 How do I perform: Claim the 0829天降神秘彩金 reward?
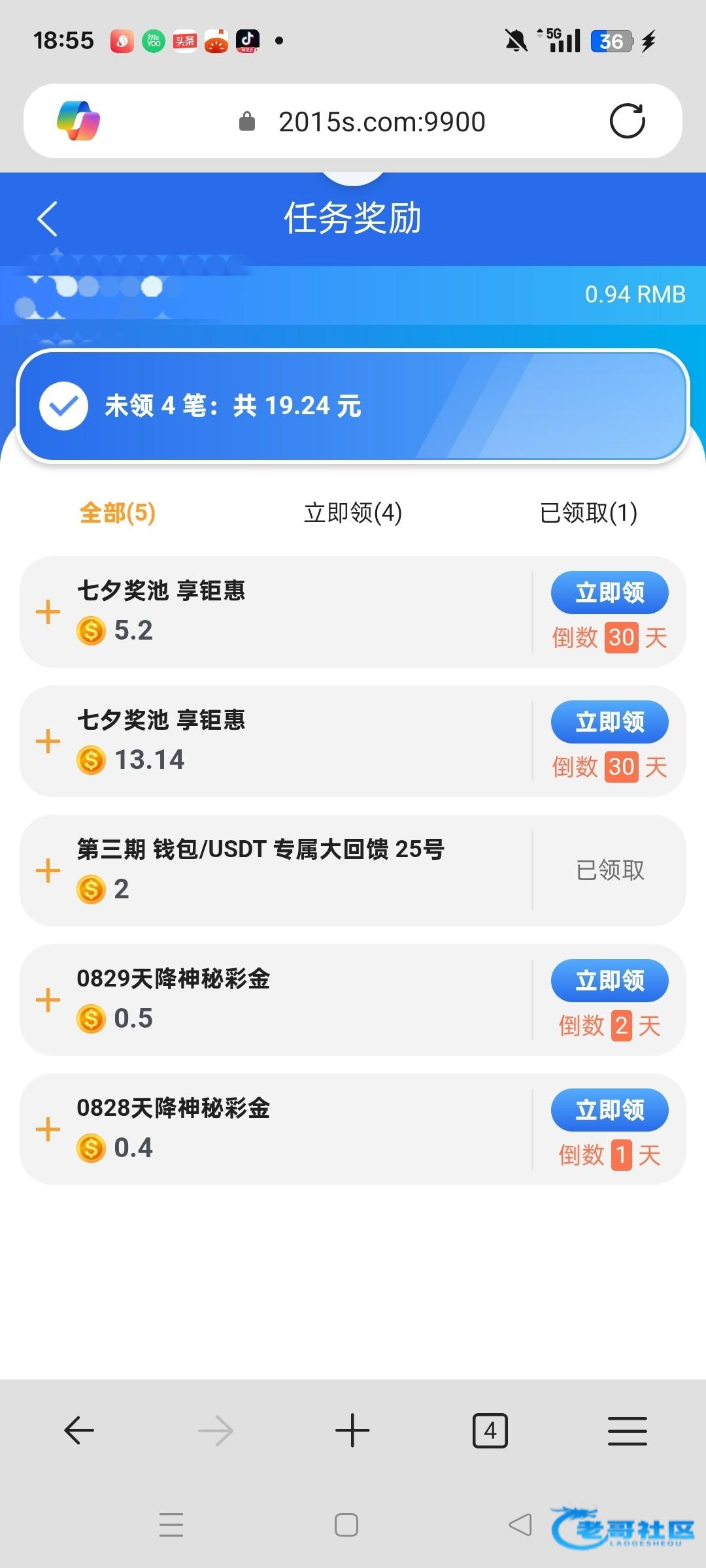pyautogui.click(x=609, y=981)
